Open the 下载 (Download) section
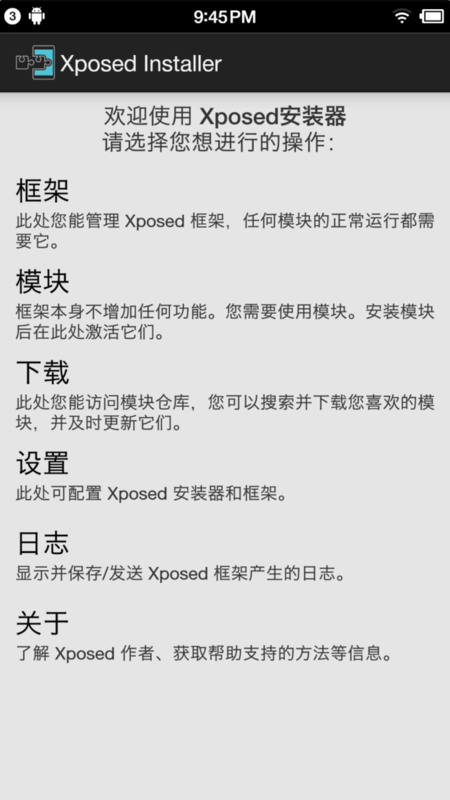The width and height of the screenshot is (450, 800). pos(225,395)
